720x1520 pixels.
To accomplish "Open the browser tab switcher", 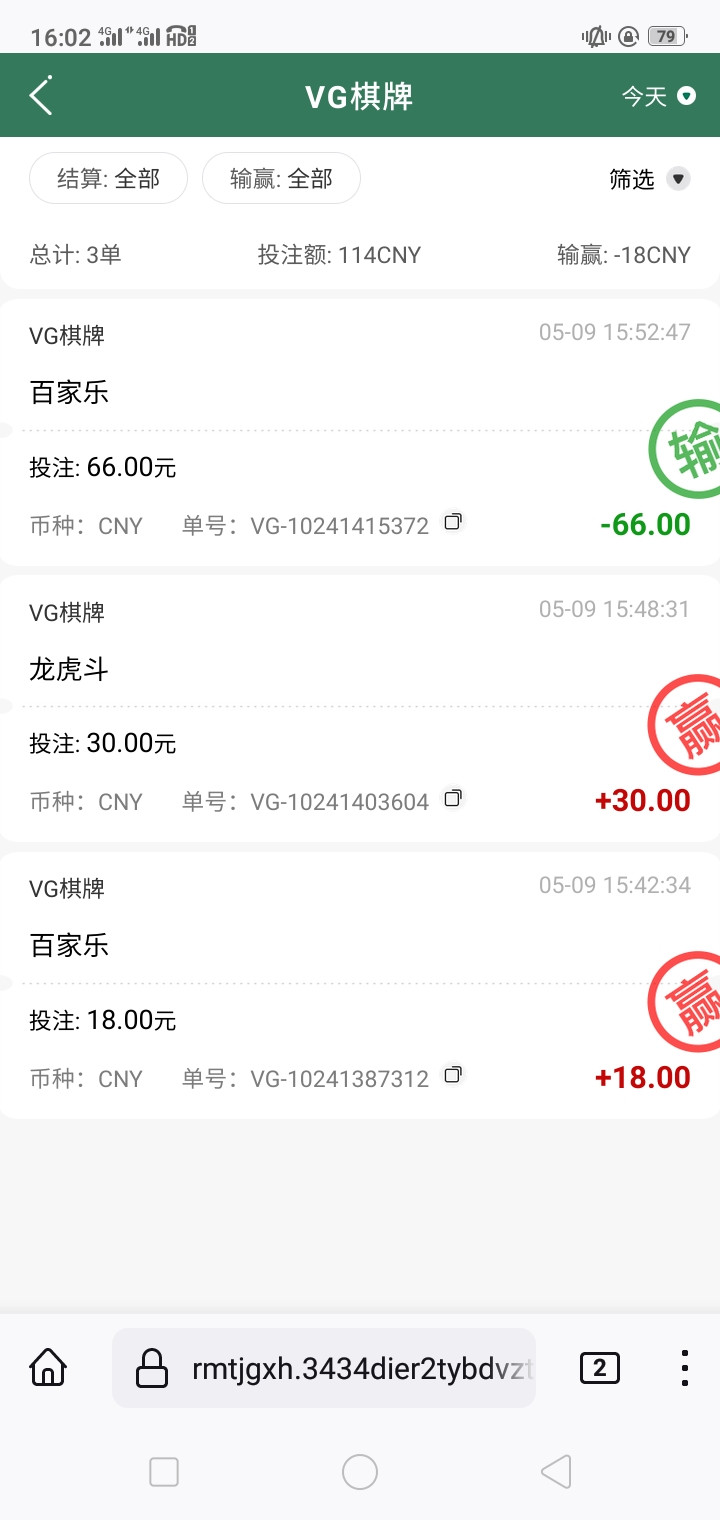I will pyautogui.click(x=599, y=1367).
